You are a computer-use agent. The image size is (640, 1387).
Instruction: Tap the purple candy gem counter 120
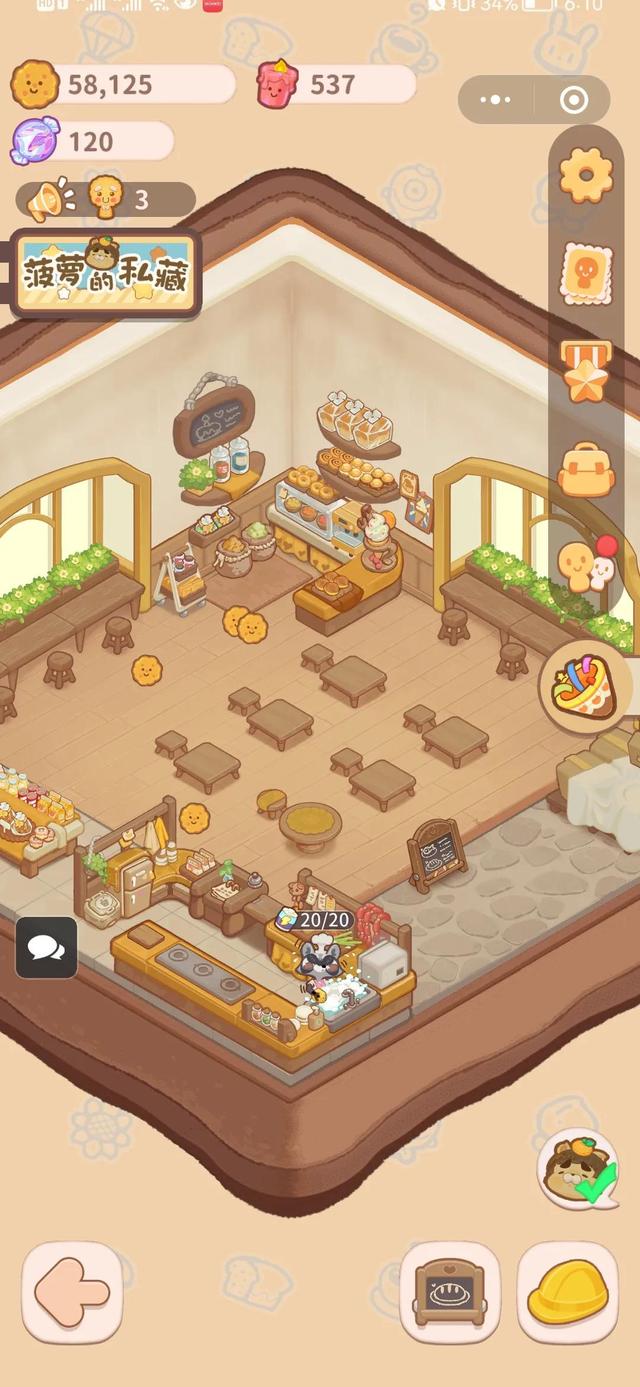click(92, 141)
